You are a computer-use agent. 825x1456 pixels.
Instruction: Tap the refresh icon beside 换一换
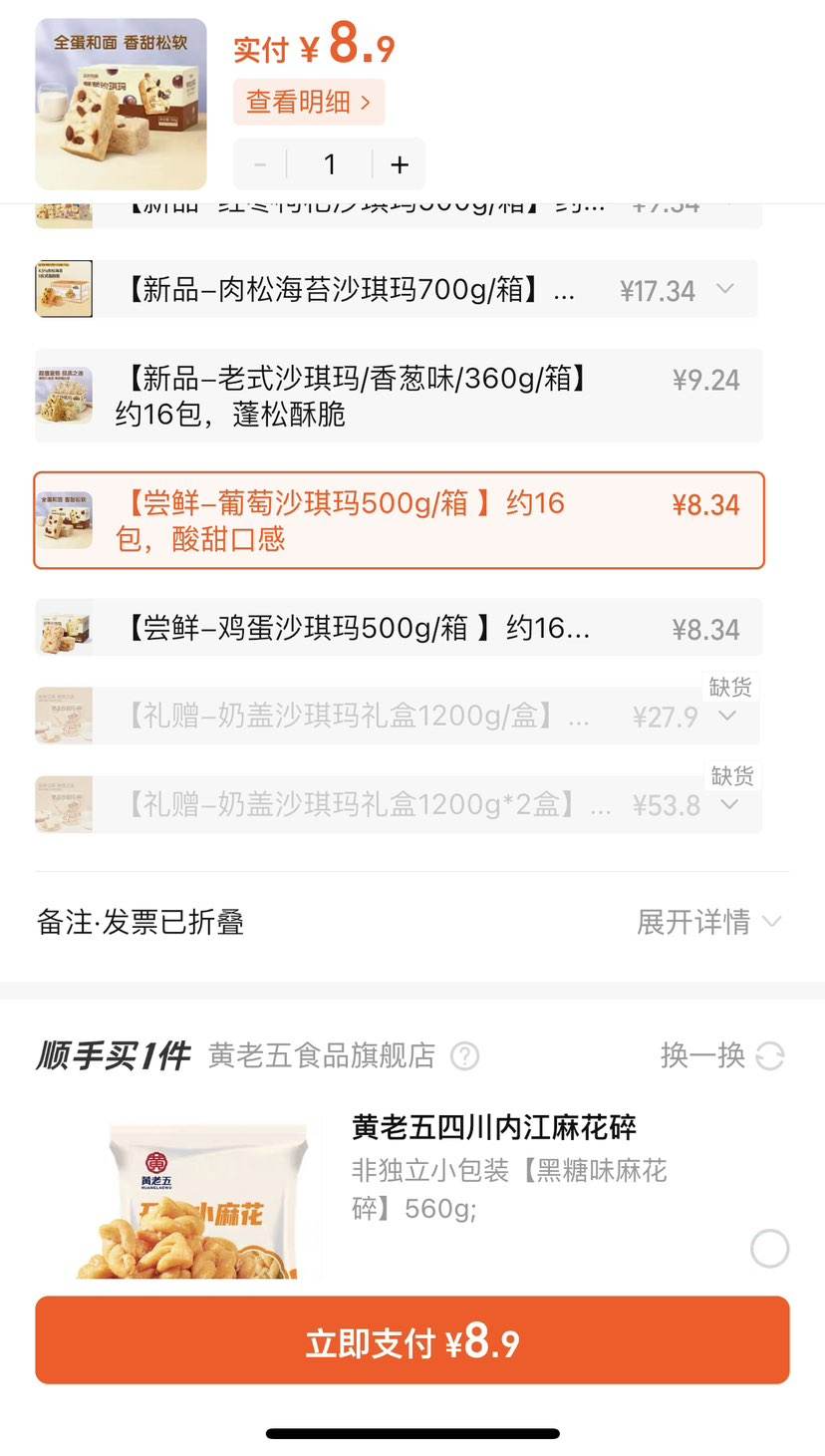(765, 1055)
